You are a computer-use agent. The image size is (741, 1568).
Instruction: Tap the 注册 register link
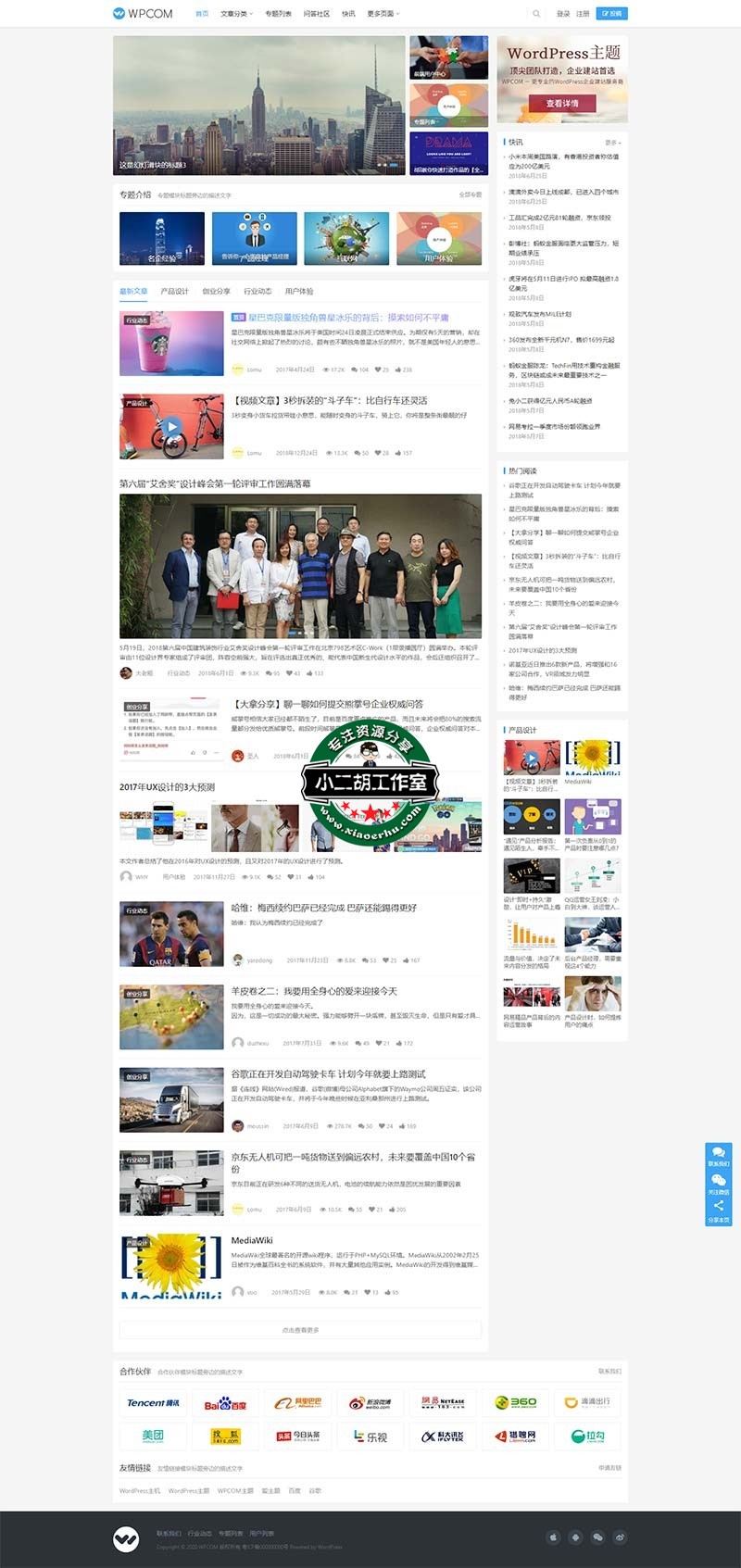583,14
